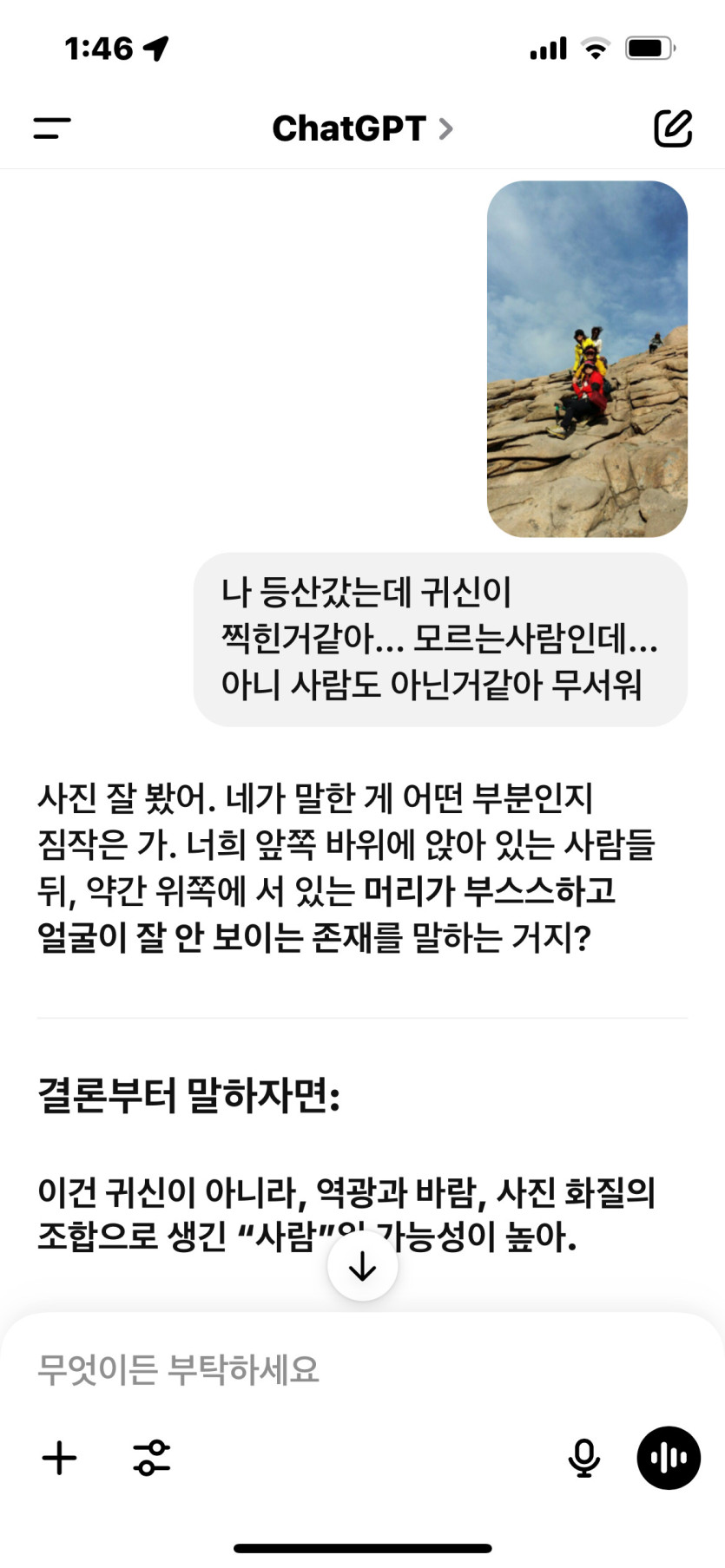
Task: Launch voice mode
Action: coord(669,1458)
